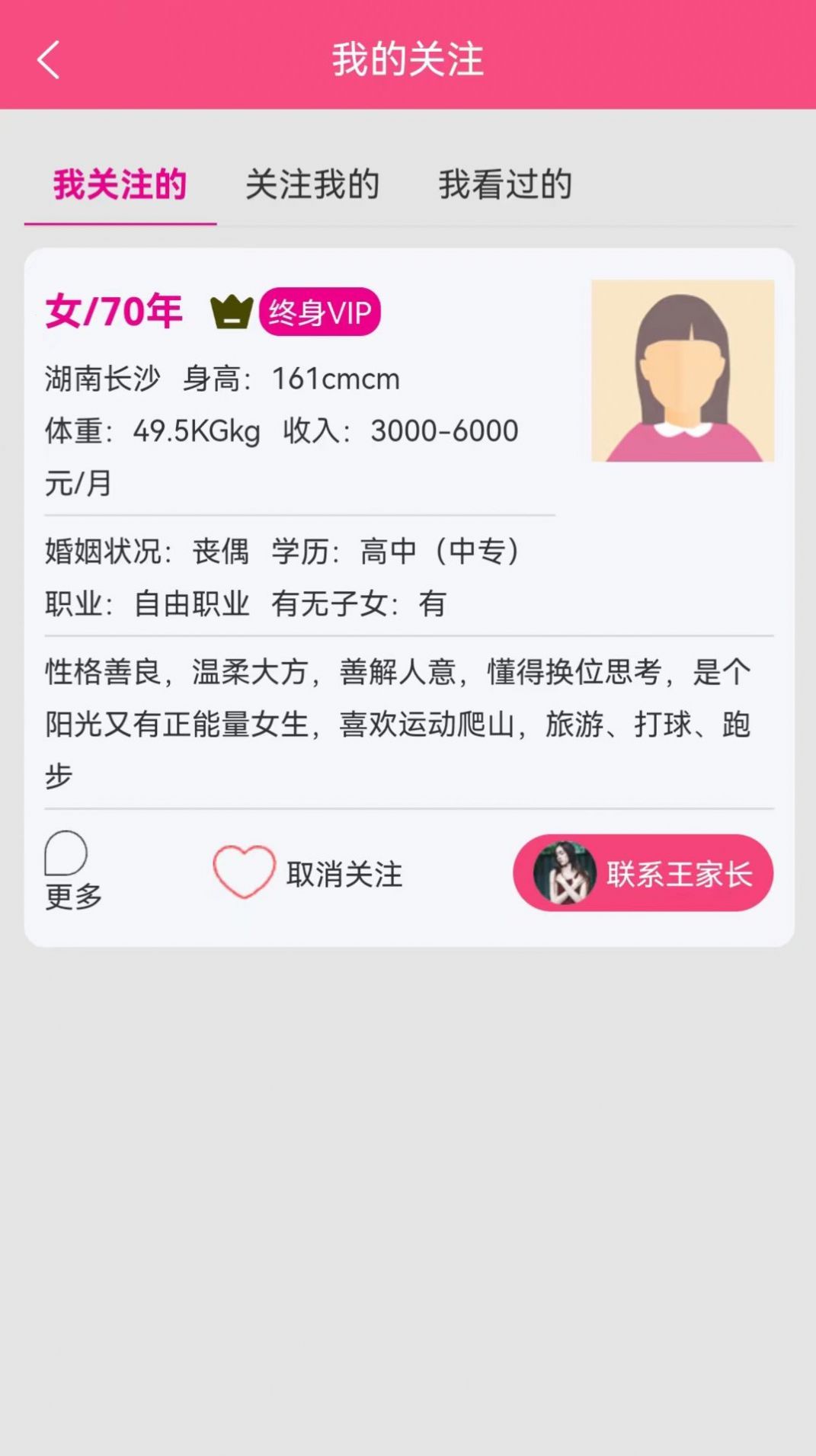This screenshot has height=1456, width=816.
Task: Open the 我看过的 tab
Action: (x=507, y=183)
